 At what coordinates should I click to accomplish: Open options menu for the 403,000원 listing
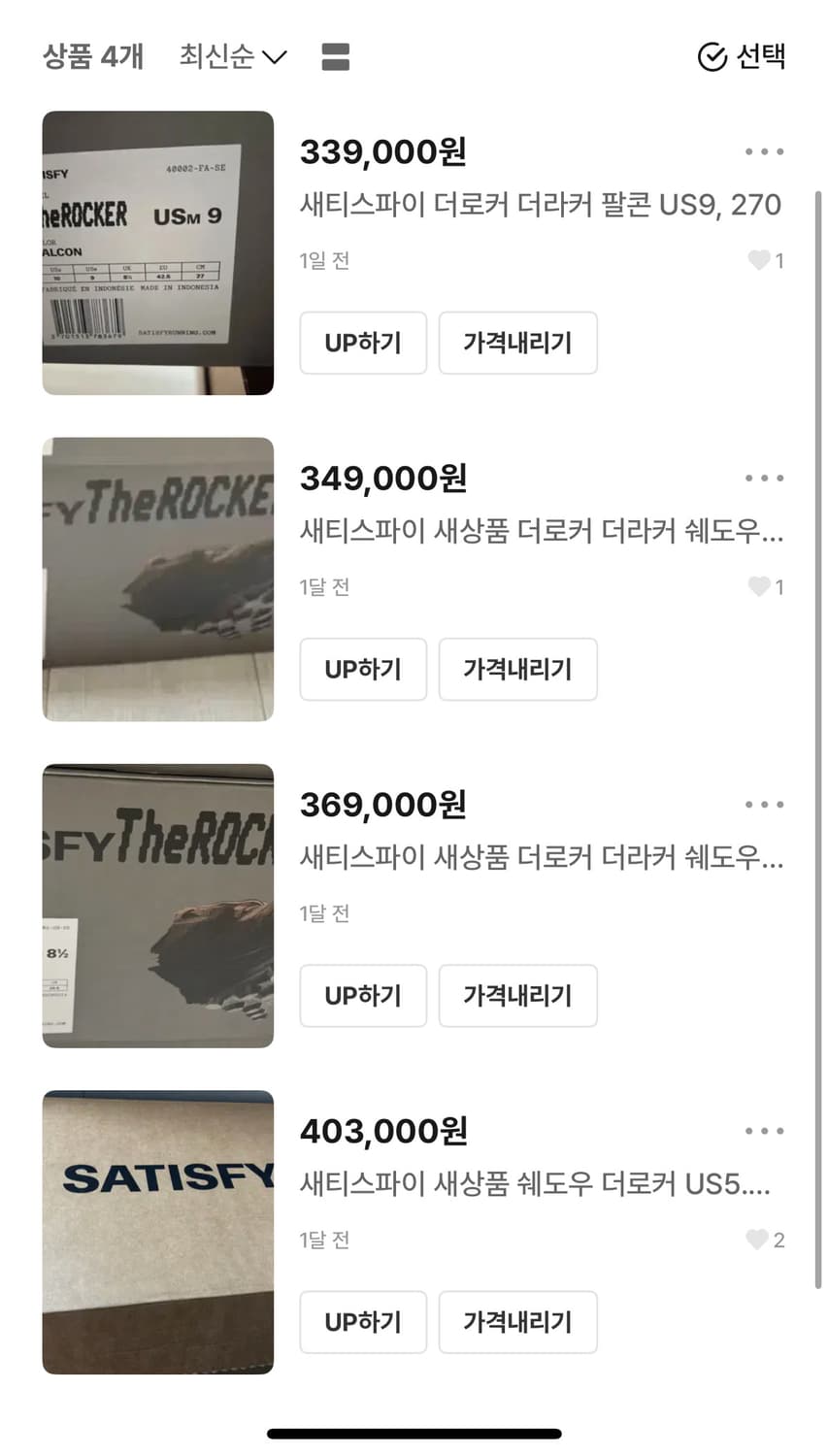765,1131
